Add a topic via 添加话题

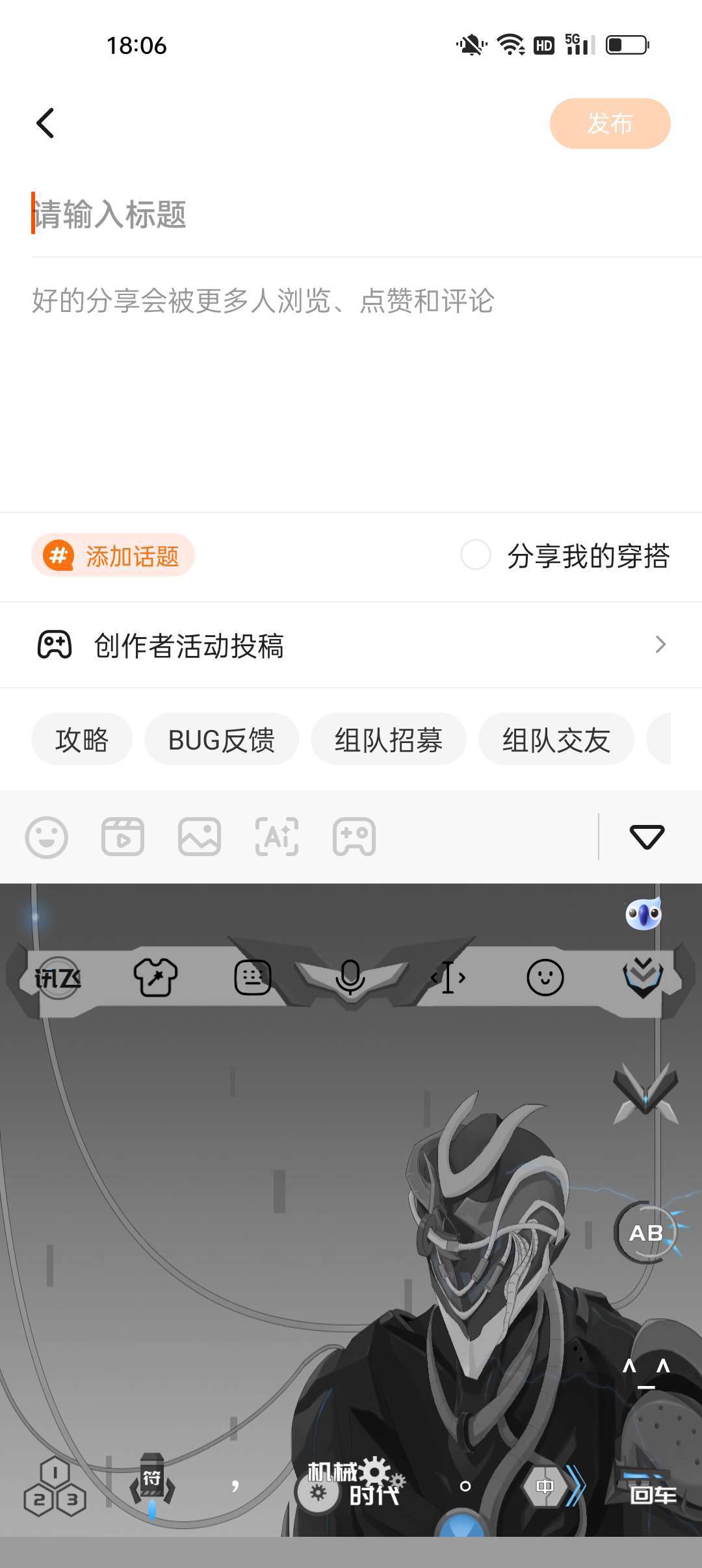113,556
